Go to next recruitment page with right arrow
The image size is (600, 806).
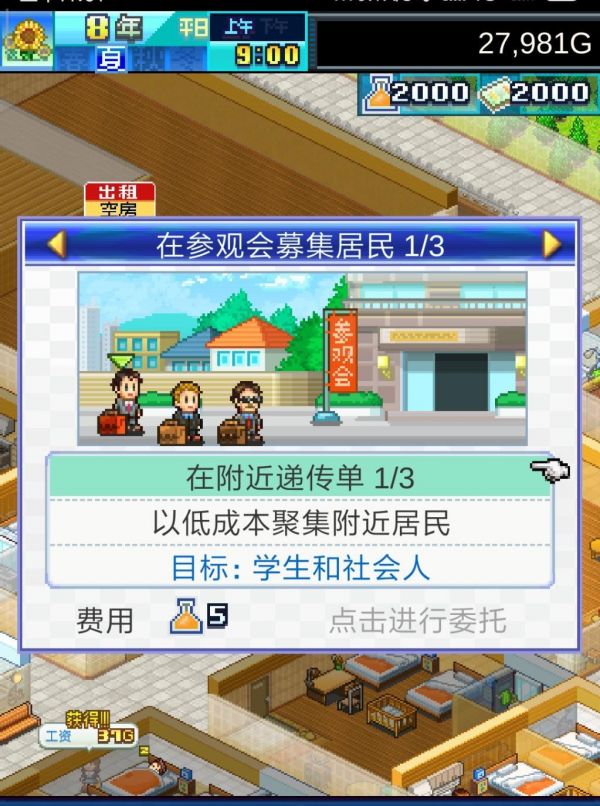(552, 244)
